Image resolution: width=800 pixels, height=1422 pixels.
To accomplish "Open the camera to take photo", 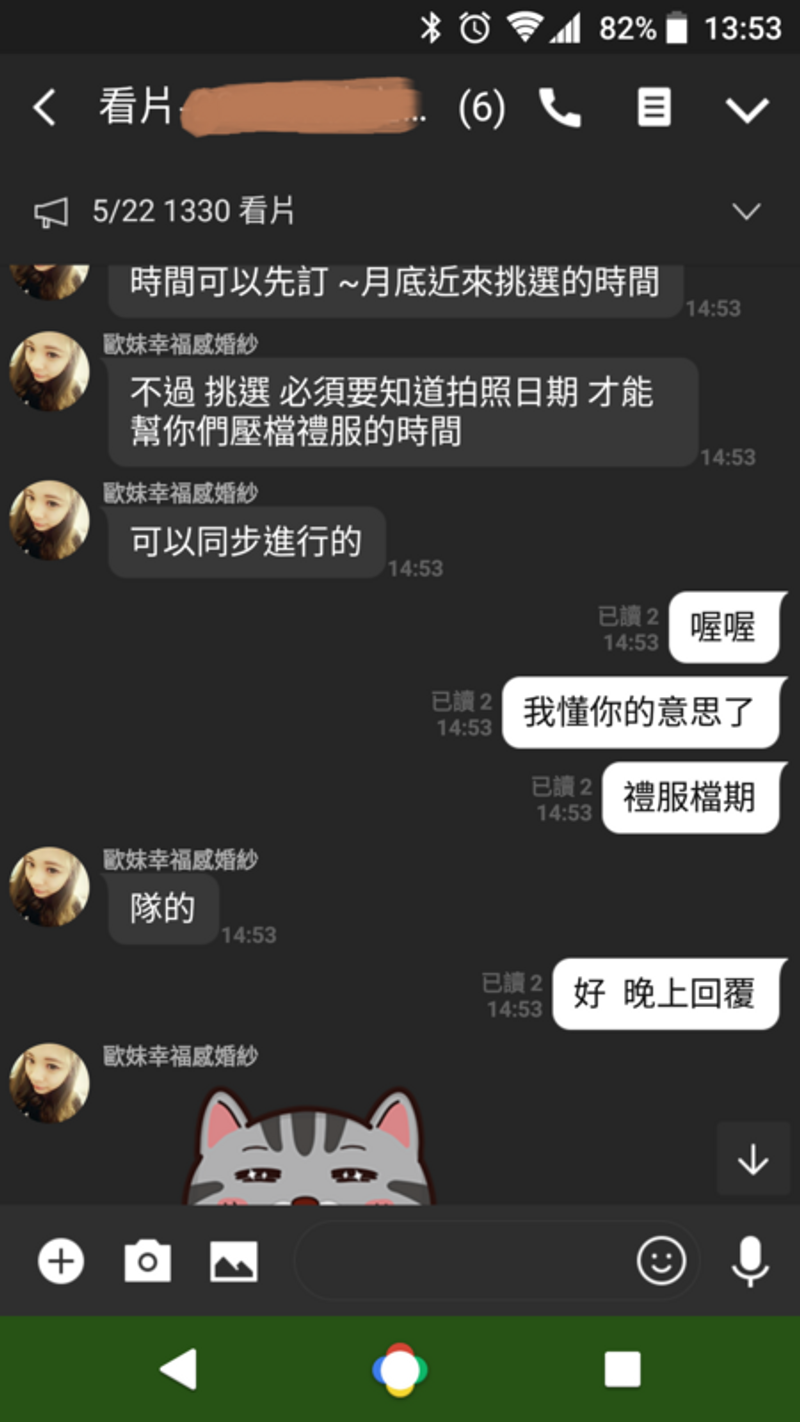I will click(x=147, y=1261).
